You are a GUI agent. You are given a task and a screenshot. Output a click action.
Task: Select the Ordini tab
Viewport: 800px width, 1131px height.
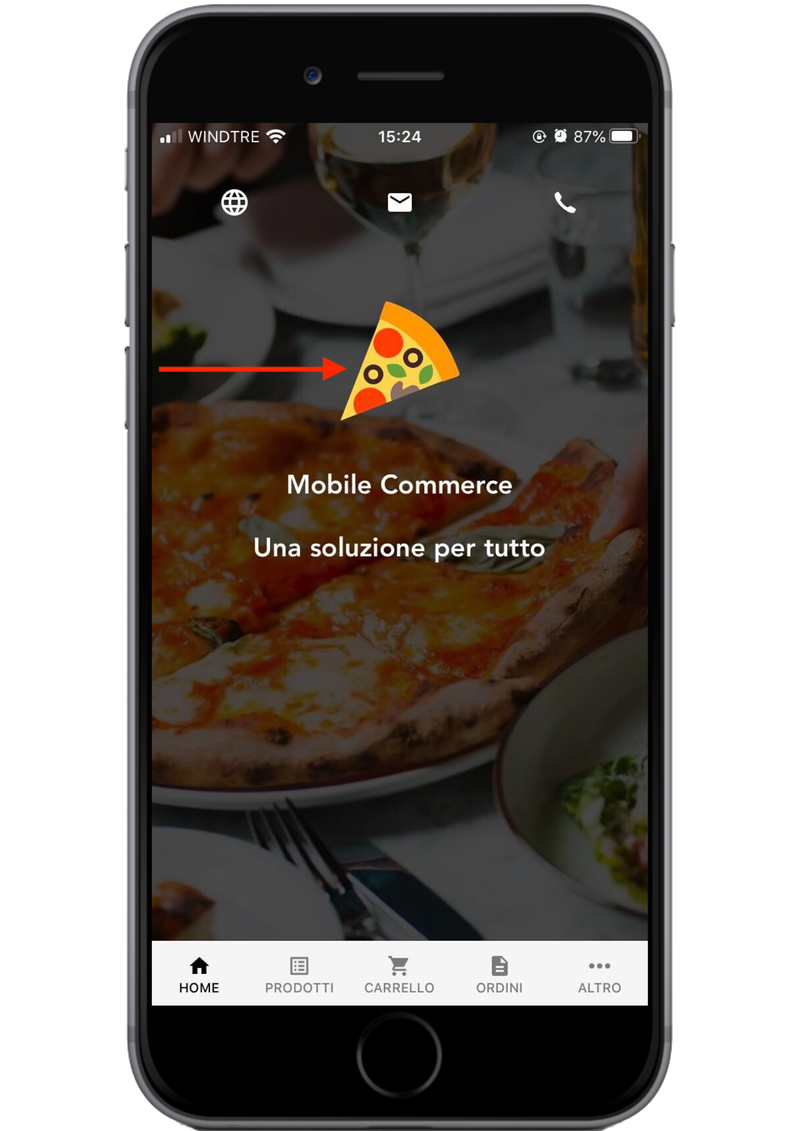[499, 975]
